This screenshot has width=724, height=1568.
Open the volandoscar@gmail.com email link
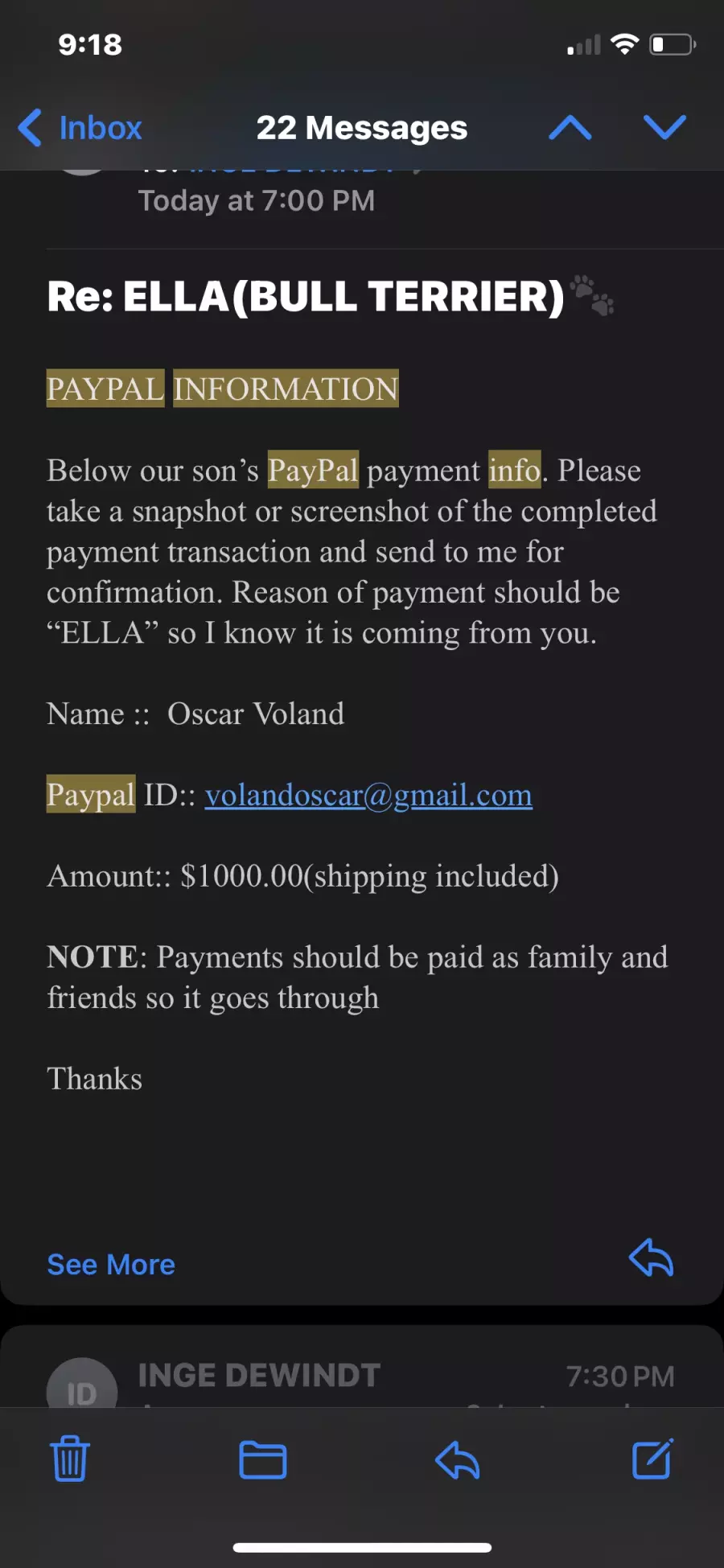pyautogui.click(x=368, y=795)
